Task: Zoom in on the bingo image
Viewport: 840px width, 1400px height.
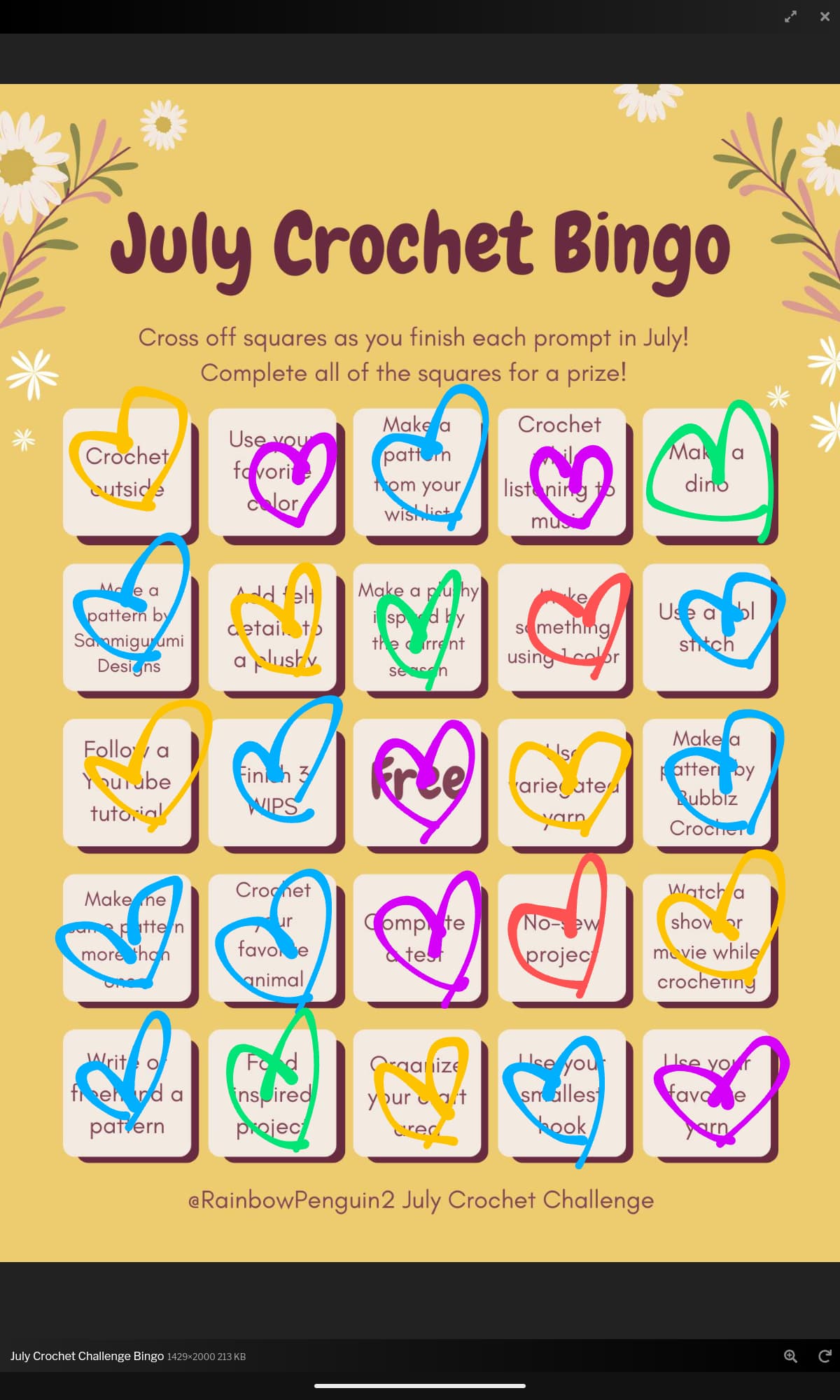Action: click(790, 1356)
